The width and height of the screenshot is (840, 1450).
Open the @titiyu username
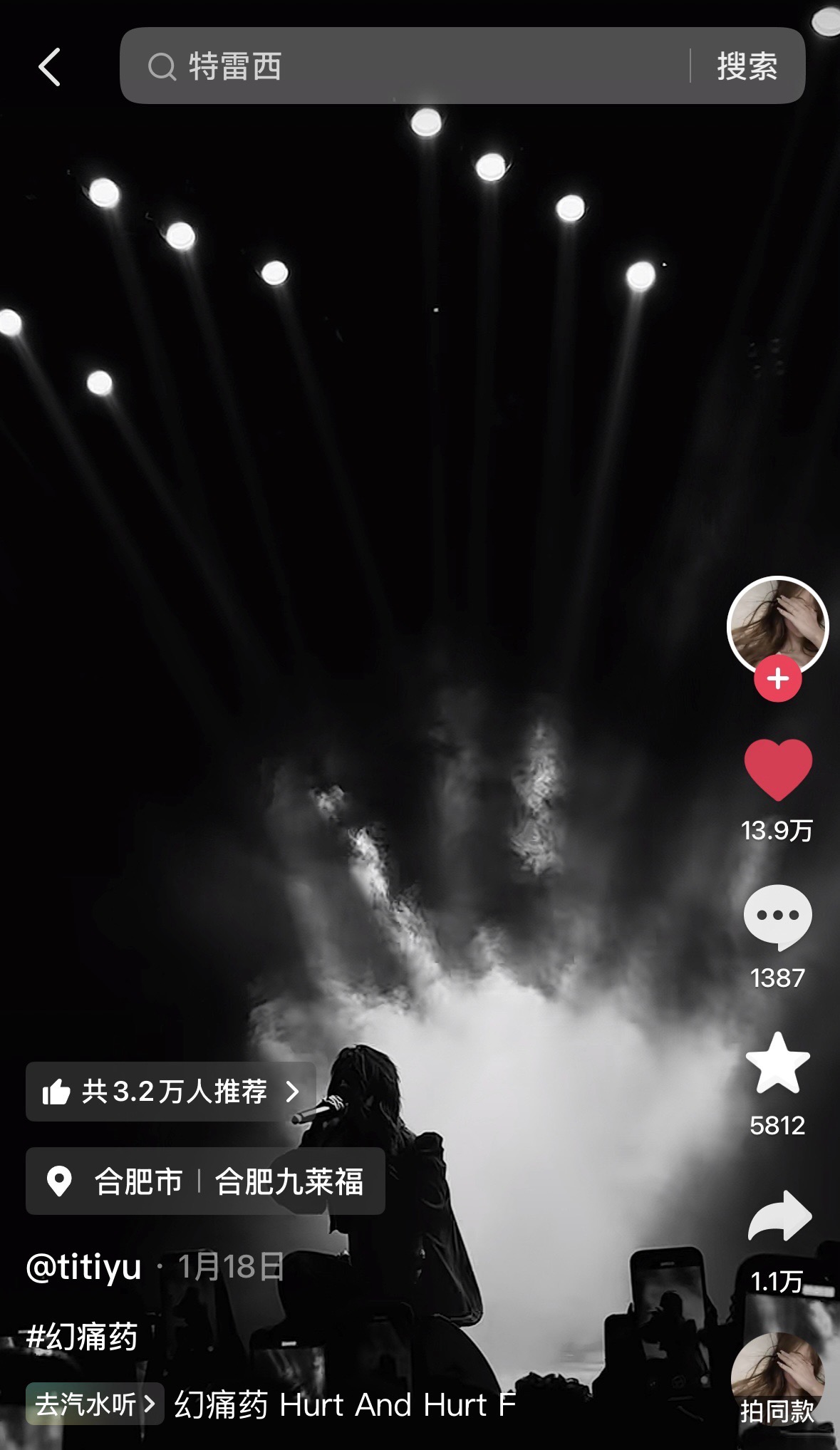pyautogui.click(x=84, y=1268)
